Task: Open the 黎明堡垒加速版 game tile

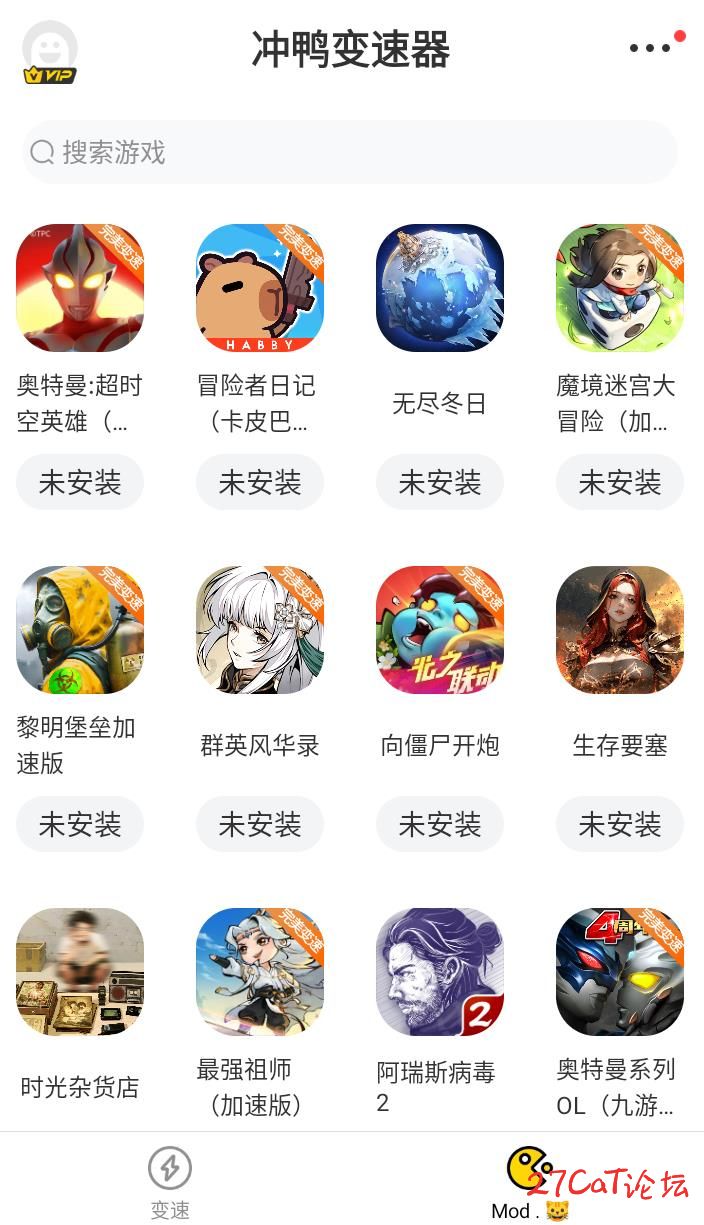Action: pyautogui.click(x=80, y=630)
